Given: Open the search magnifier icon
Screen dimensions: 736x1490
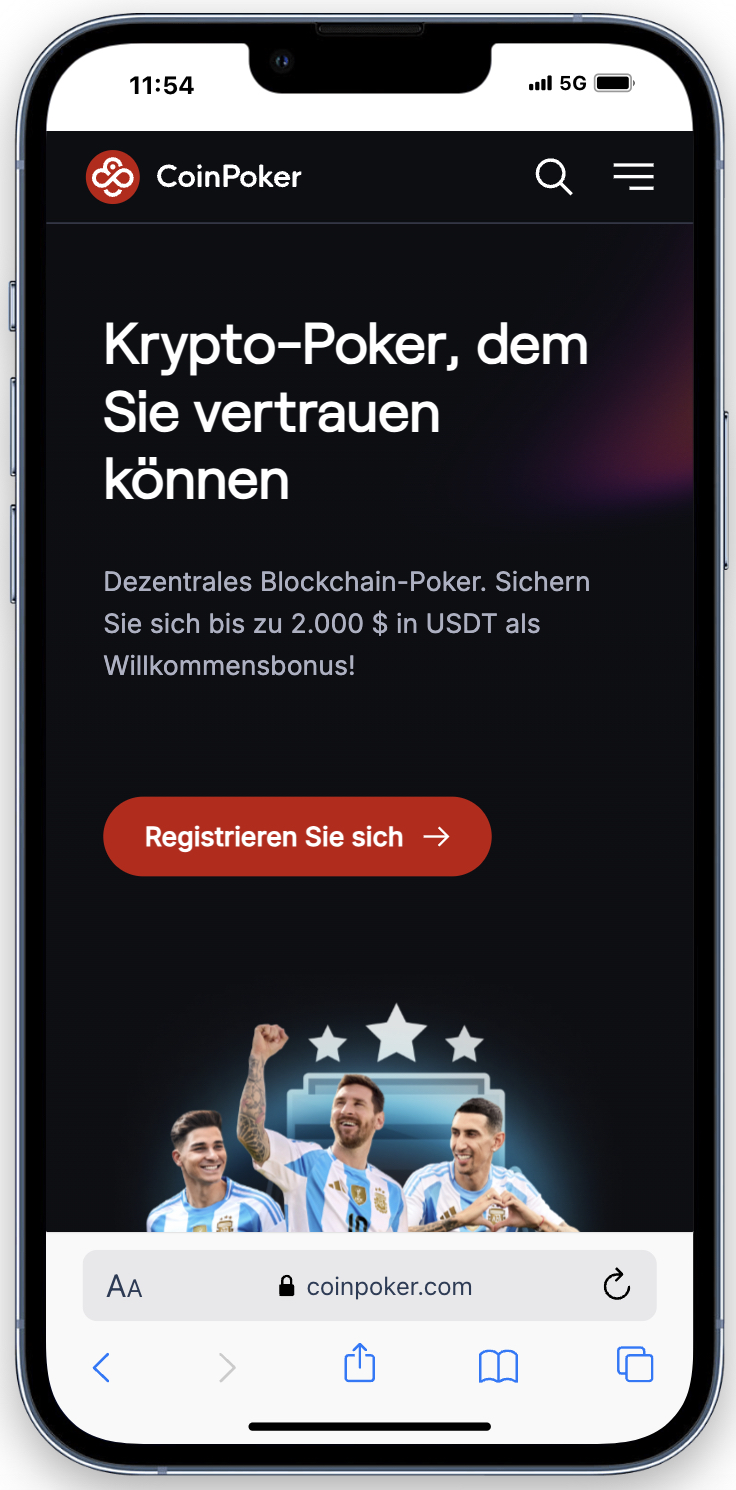Looking at the screenshot, I should click(x=554, y=176).
